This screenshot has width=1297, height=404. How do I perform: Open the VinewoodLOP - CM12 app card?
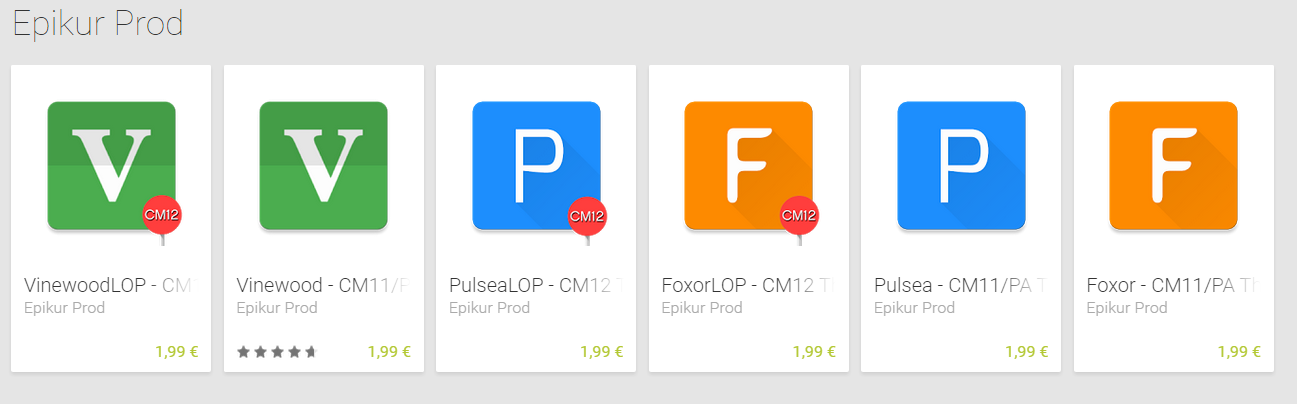click(x=111, y=166)
